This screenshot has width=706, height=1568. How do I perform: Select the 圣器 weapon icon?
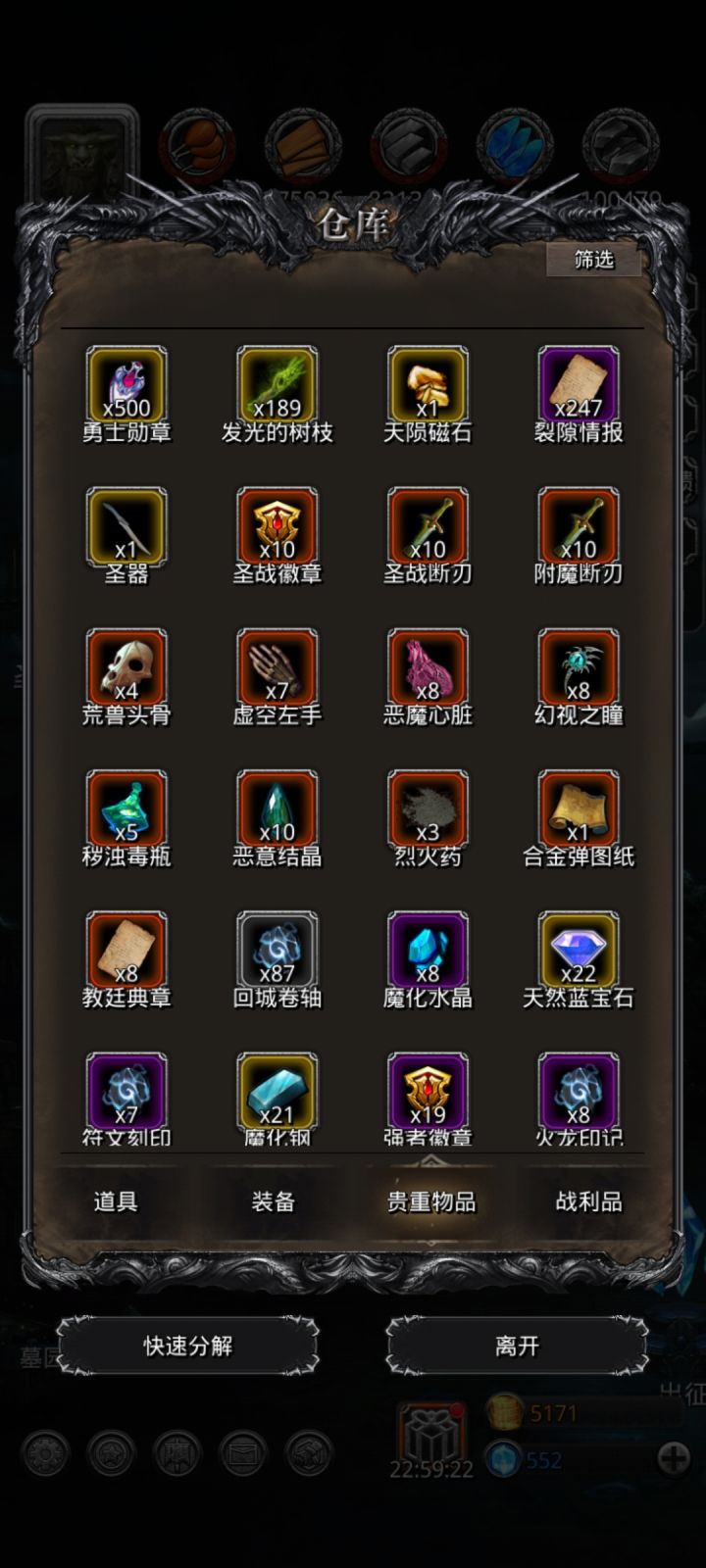tap(127, 529)
